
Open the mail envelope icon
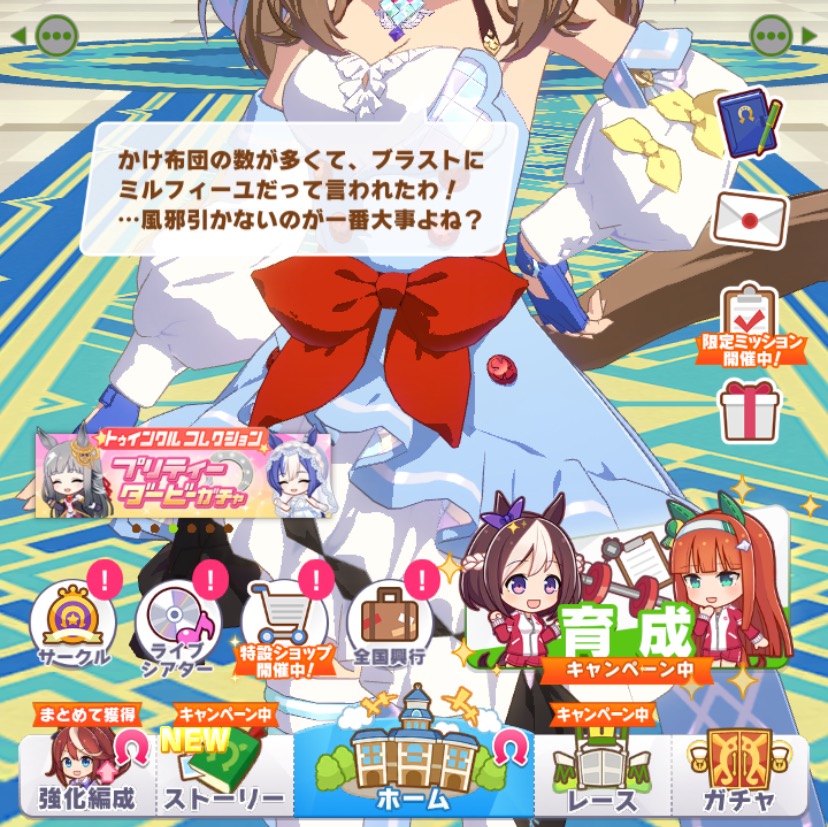[x=749, y=220]
